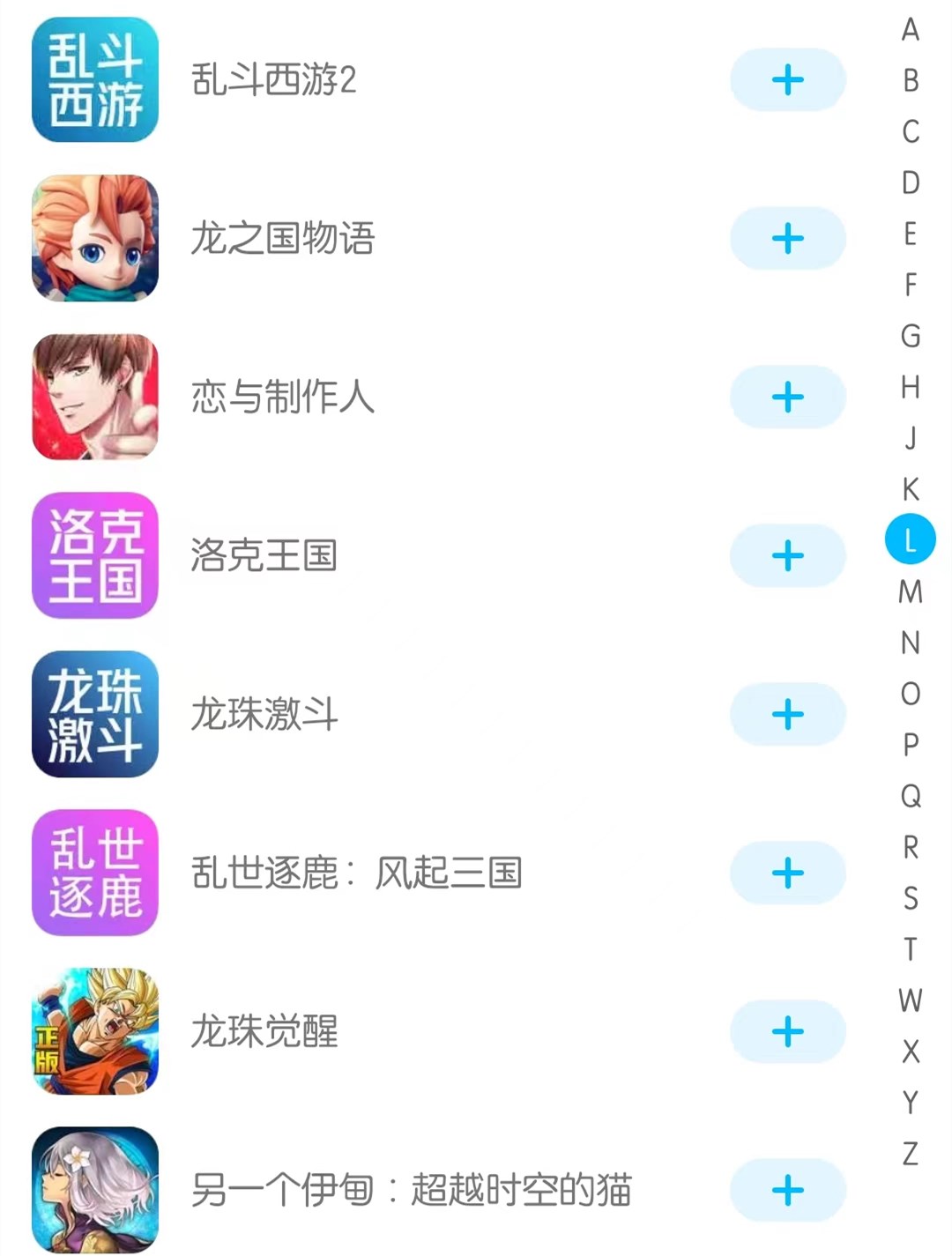Viewport: 952px width, 1256px height.
Task: Go to letter W in the side index
Action: 911,1000
